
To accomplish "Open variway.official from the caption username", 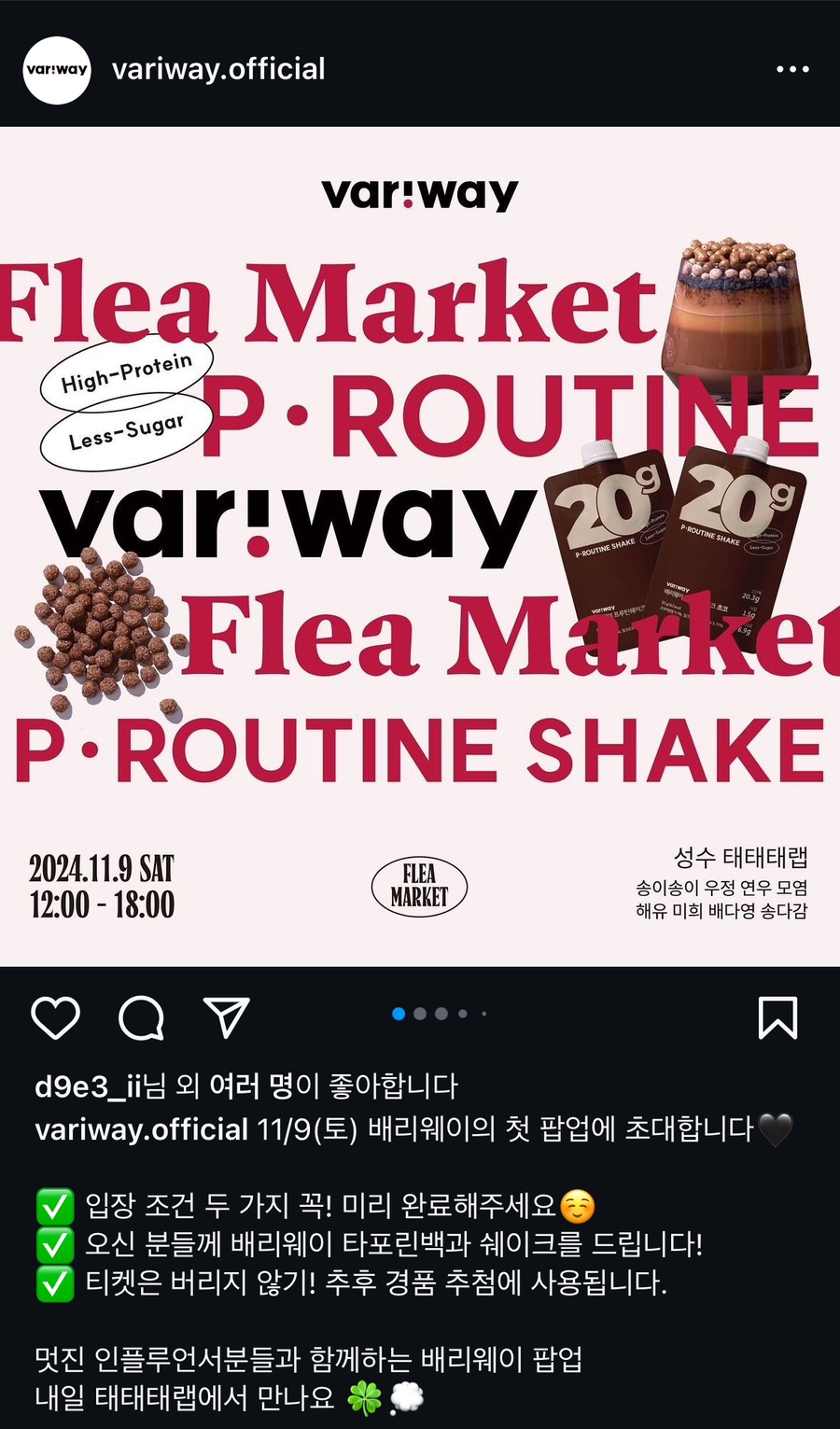I will (x=141, y=1129).
